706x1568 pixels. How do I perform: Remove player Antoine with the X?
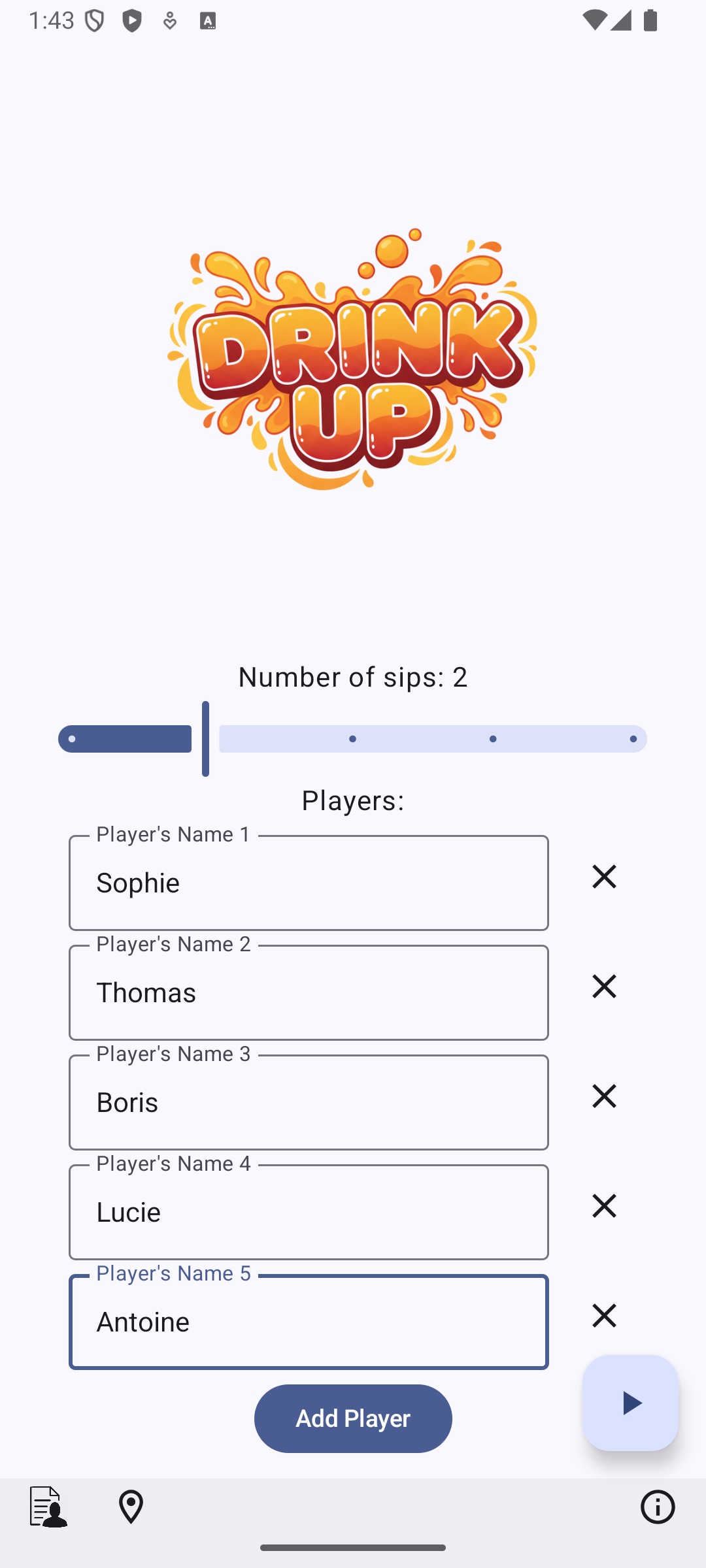(x=604, y=1316)
